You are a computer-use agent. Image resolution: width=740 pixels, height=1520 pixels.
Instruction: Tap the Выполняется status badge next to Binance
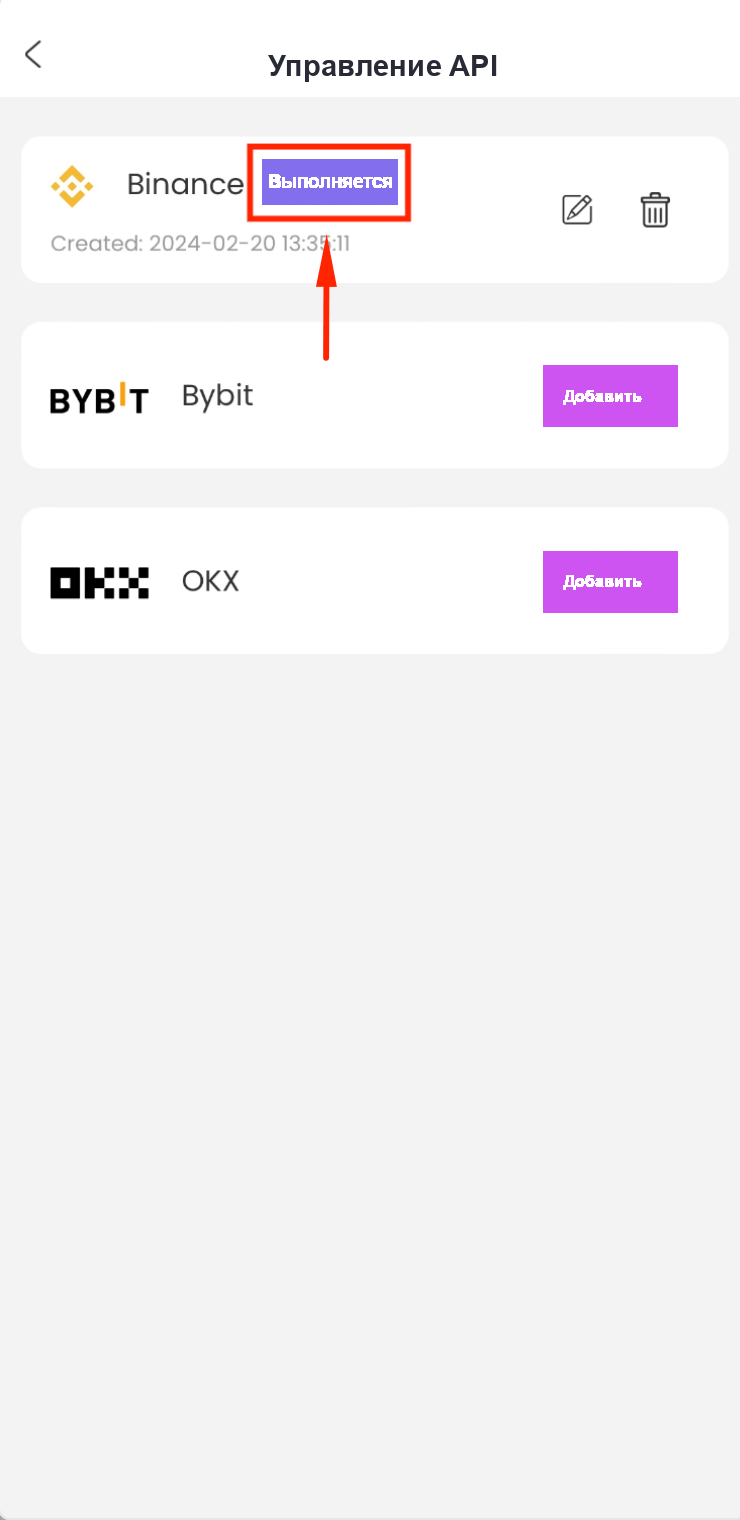(x=330, y=182)
